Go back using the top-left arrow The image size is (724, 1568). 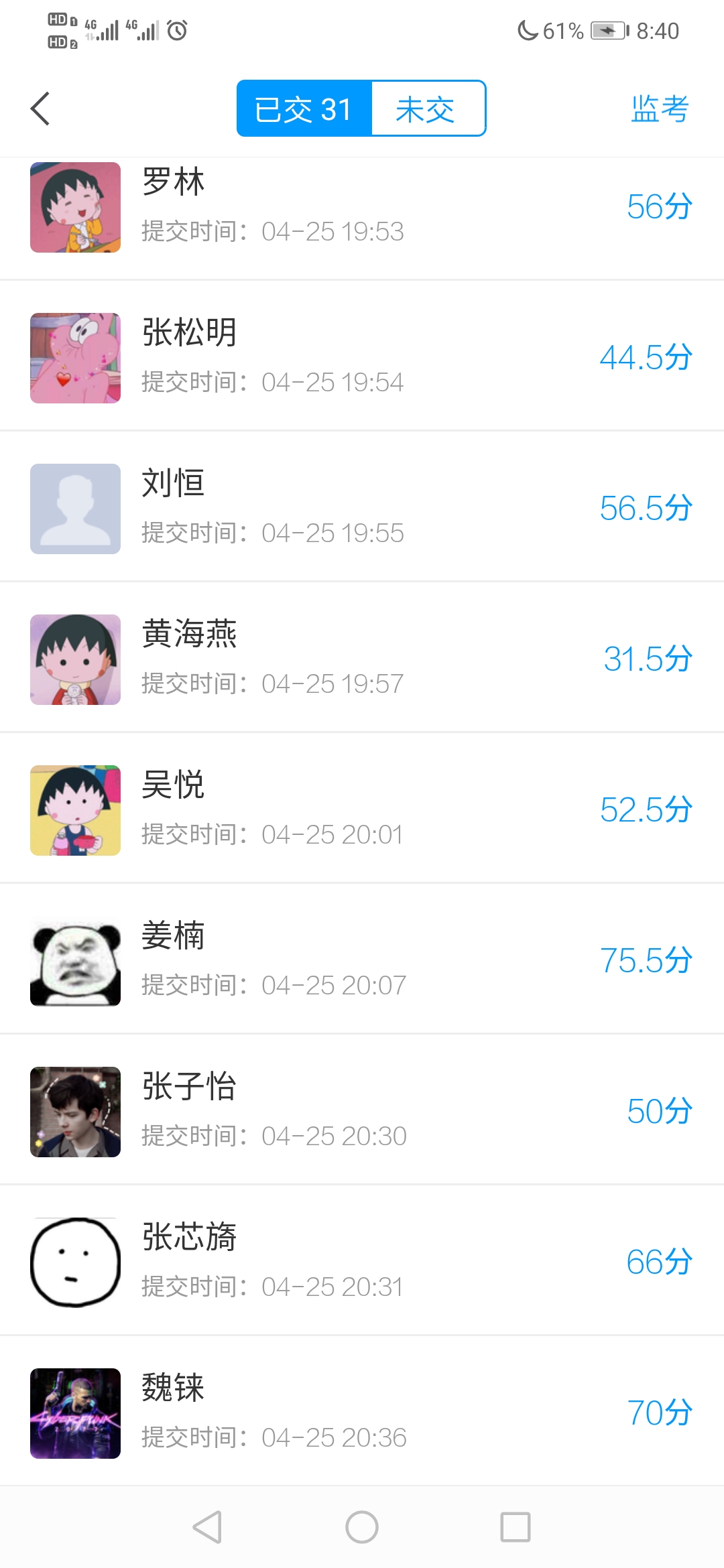40,109
